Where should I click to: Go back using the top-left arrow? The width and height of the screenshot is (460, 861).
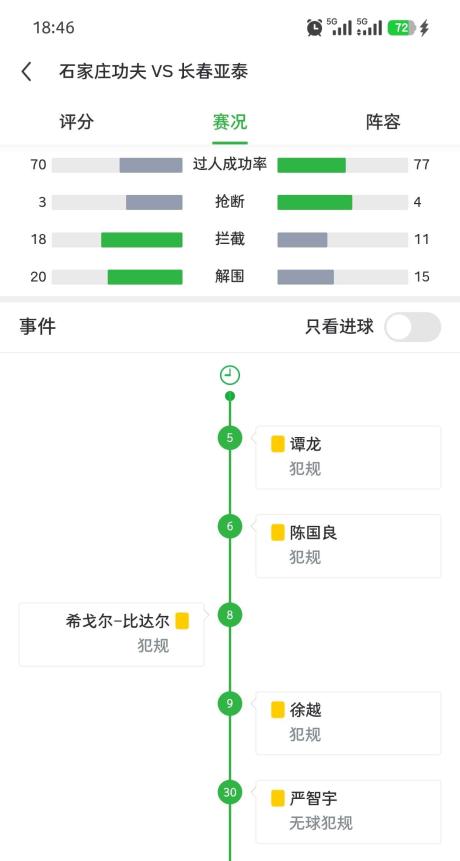(26, 72)
